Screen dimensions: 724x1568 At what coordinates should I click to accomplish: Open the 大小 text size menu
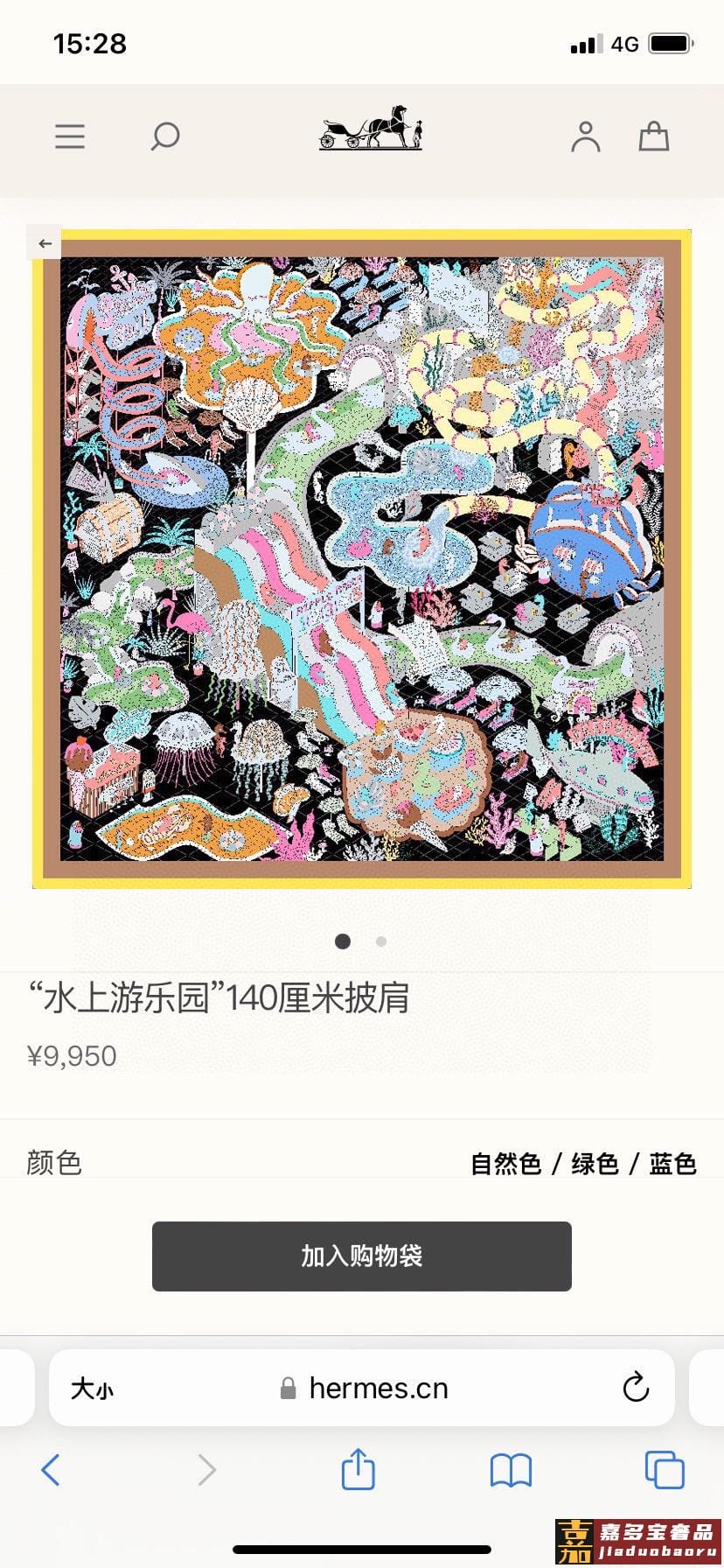92,1389
